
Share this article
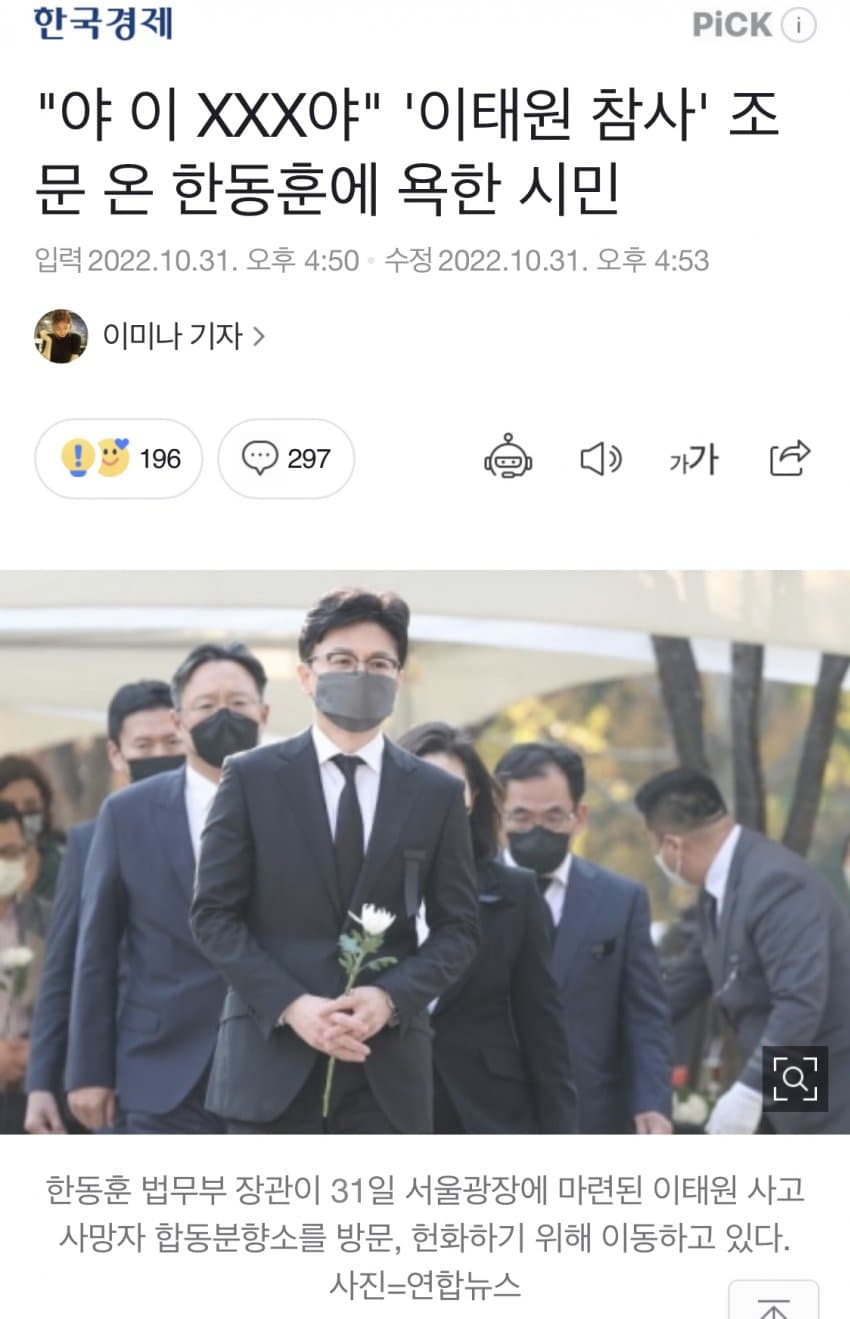point(789,458)
